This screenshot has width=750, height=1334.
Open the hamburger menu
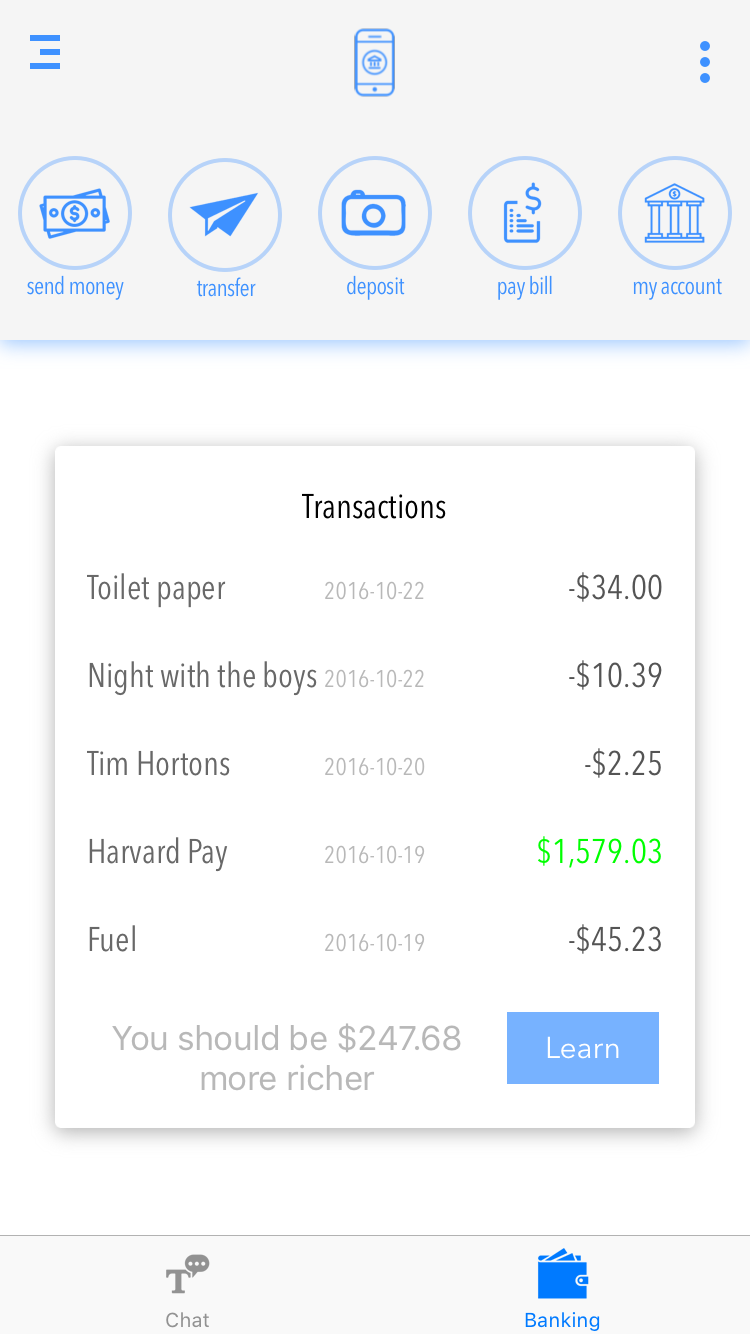click(x=45, y=52)
